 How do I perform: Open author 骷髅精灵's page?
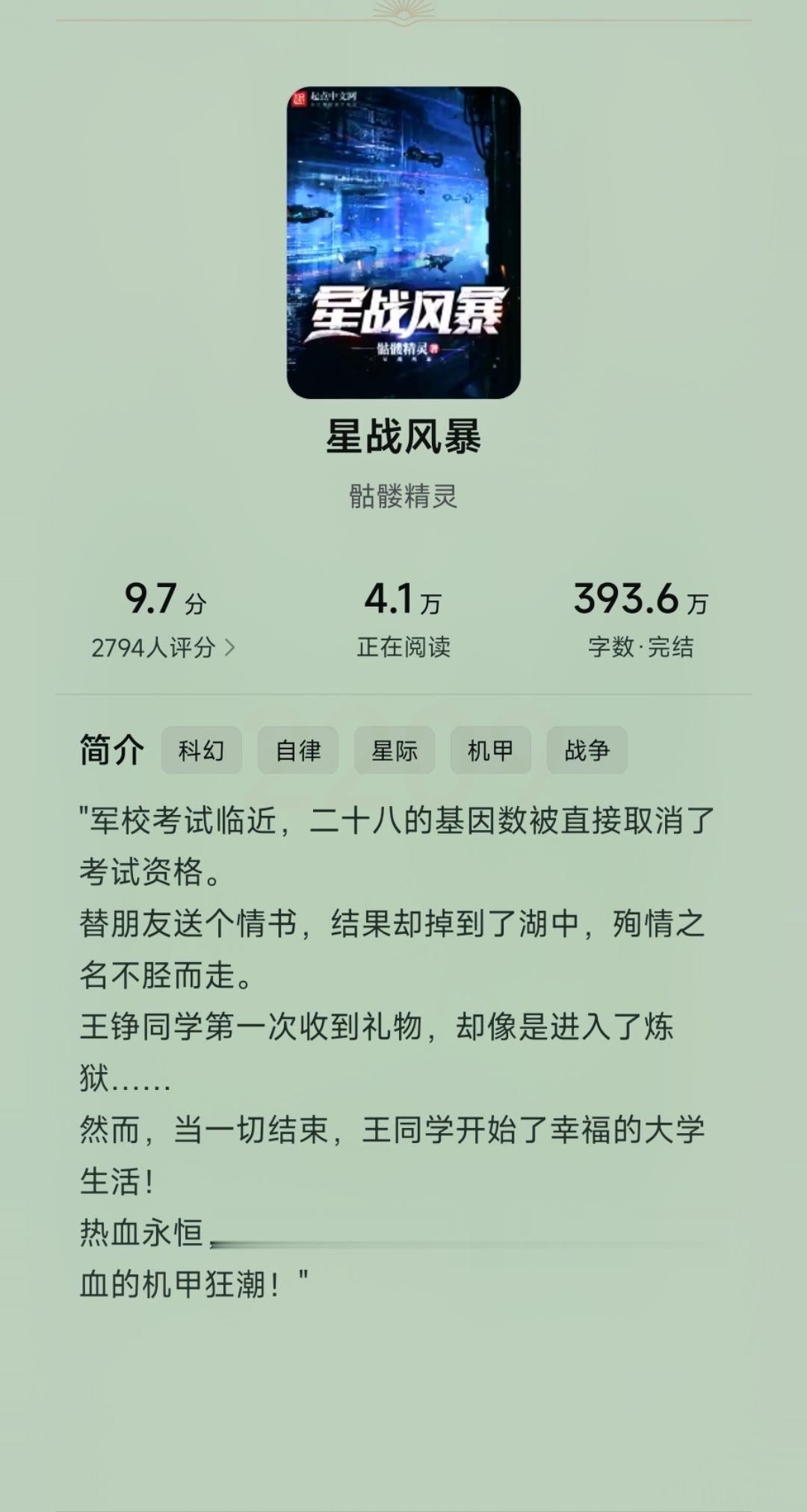tap(403, 496)
